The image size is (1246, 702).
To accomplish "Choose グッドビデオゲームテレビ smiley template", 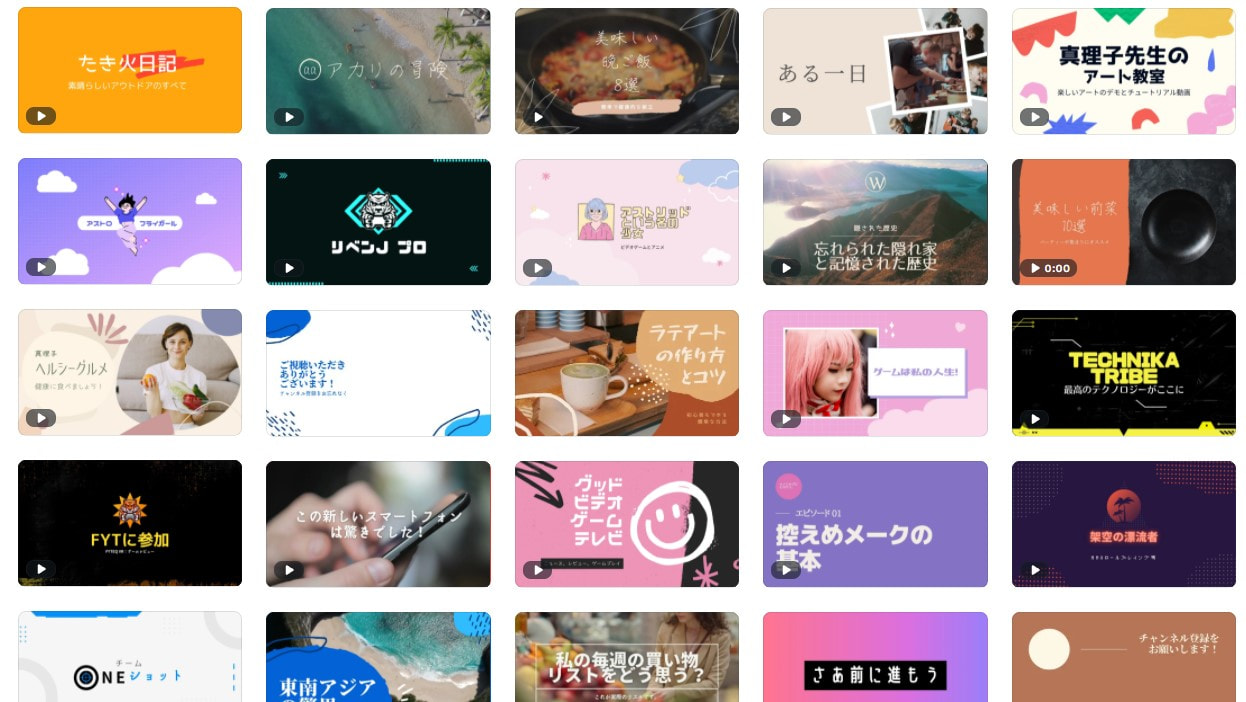I will (626, 523).
